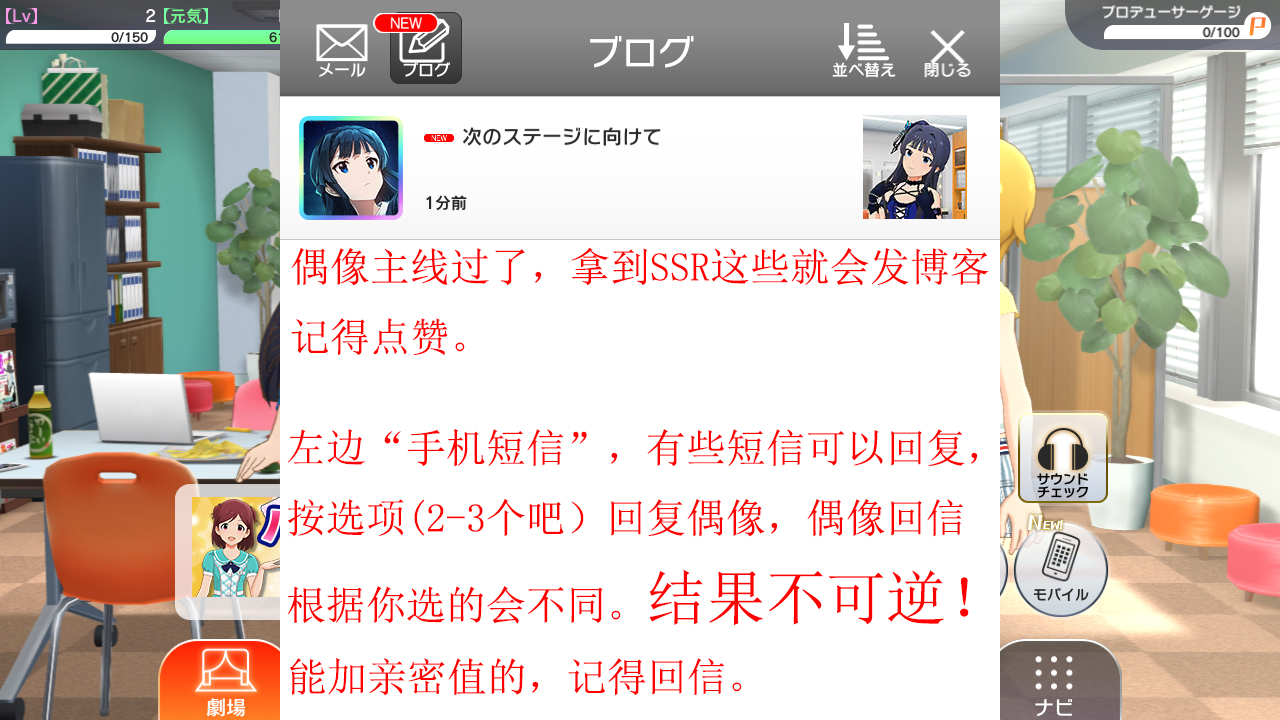This screenshot has height=720, width=1280.
Task: Close the blog panel with 閉じる
Action: (x=947, y=52)
